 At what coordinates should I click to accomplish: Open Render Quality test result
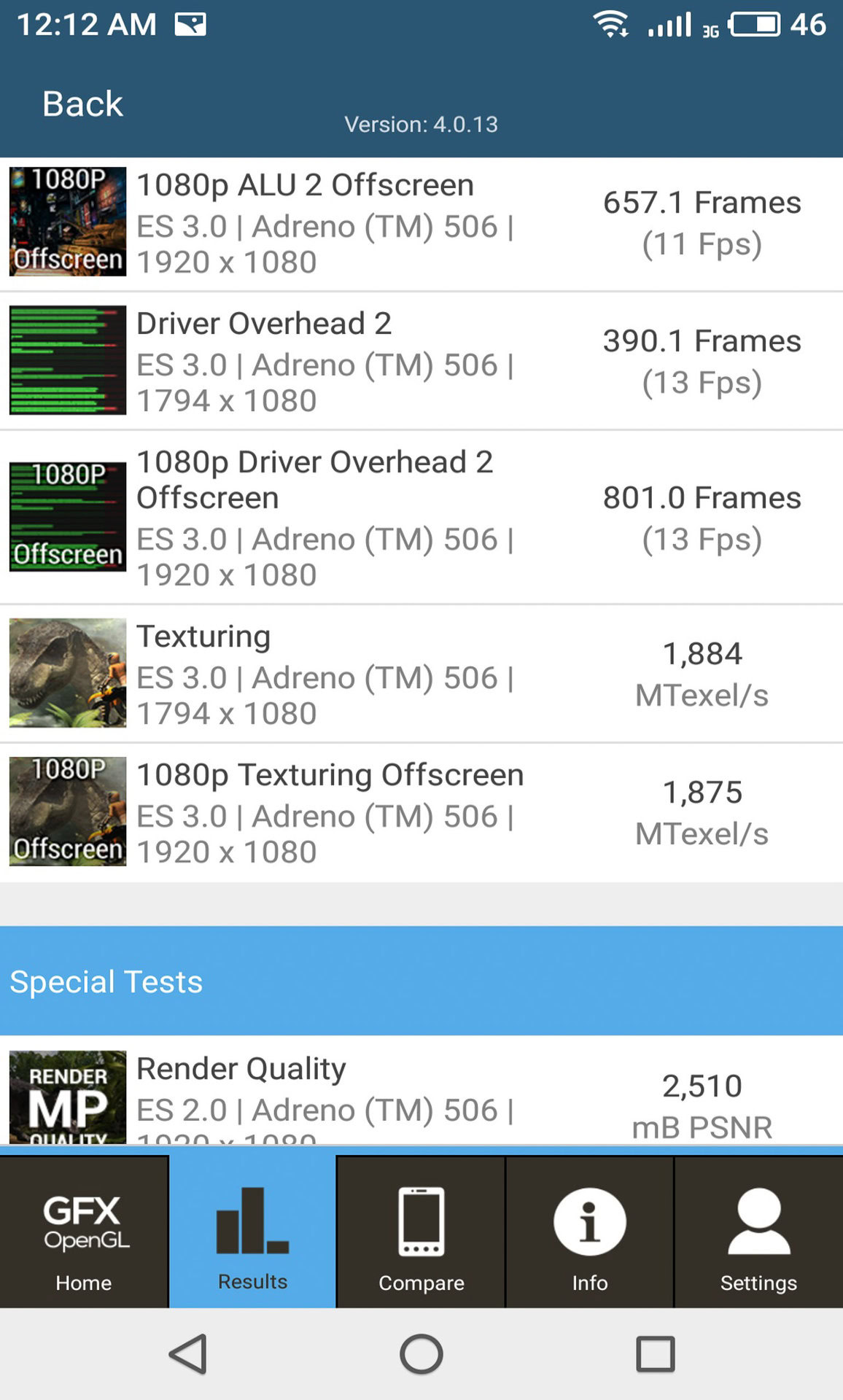coord(421,1095)
